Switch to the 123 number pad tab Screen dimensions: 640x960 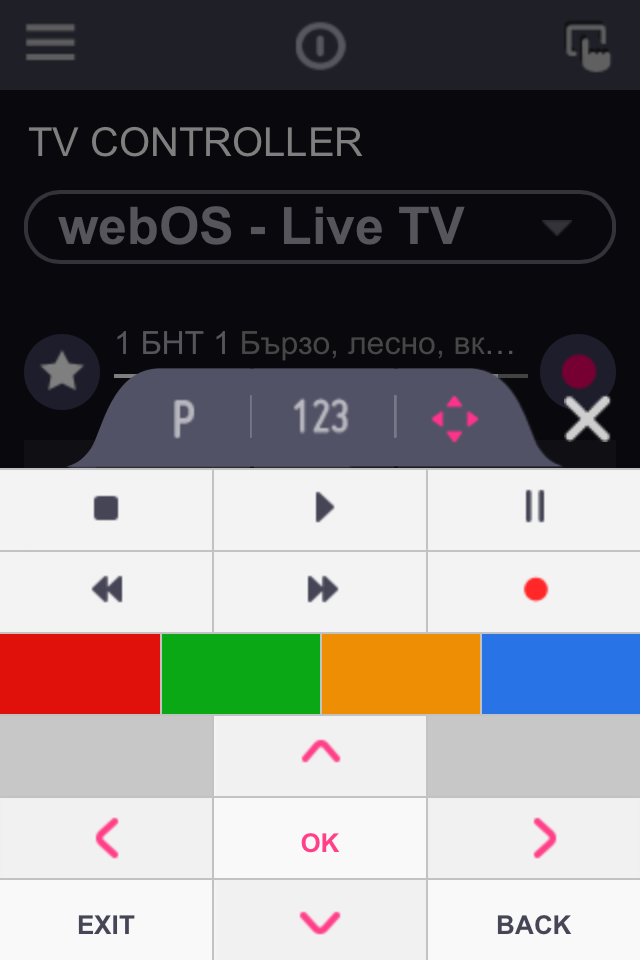click(320, 418)
